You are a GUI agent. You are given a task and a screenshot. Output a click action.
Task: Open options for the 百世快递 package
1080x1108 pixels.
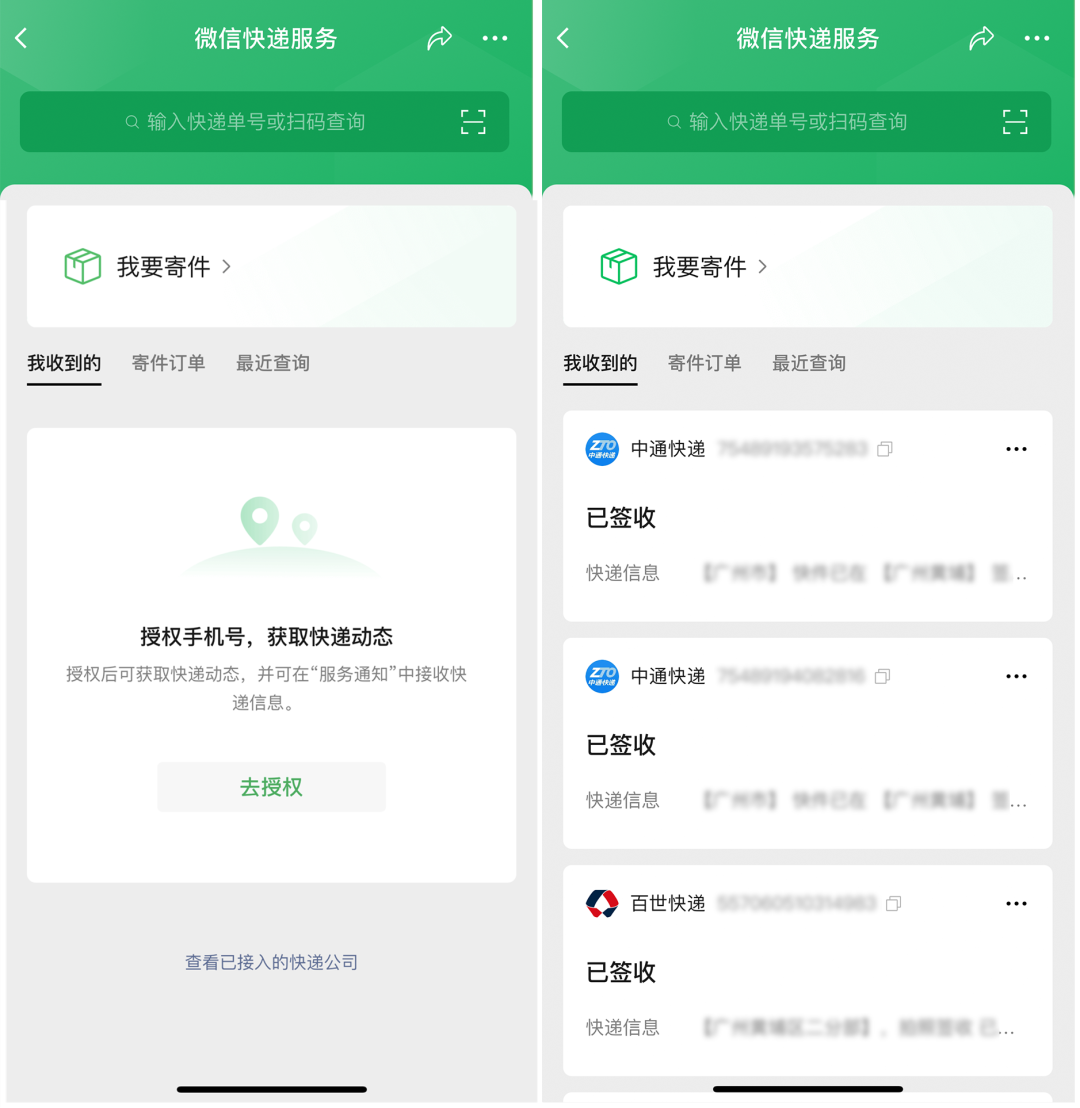point(1016,903)
